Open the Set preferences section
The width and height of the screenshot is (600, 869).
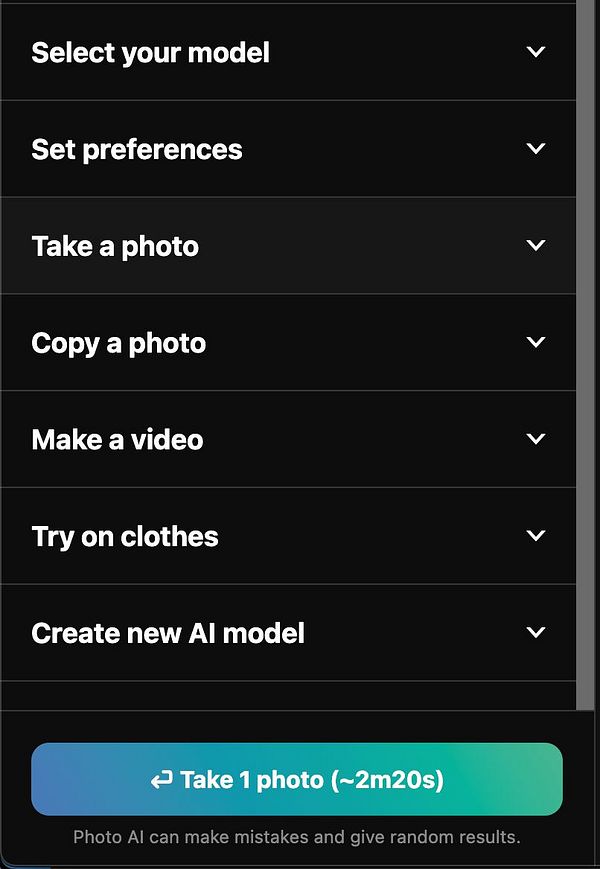click(x=288, y=149)
